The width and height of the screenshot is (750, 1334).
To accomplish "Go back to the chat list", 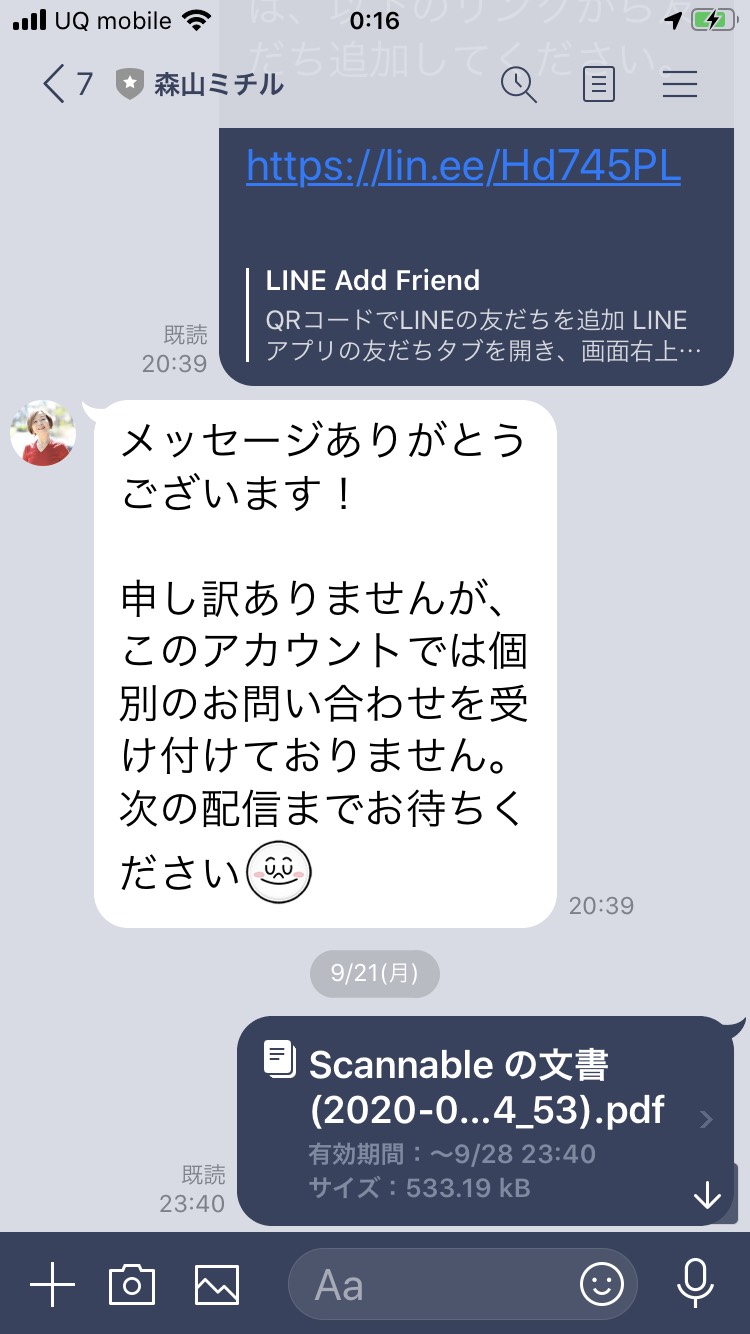I will [x=66, y=83].
